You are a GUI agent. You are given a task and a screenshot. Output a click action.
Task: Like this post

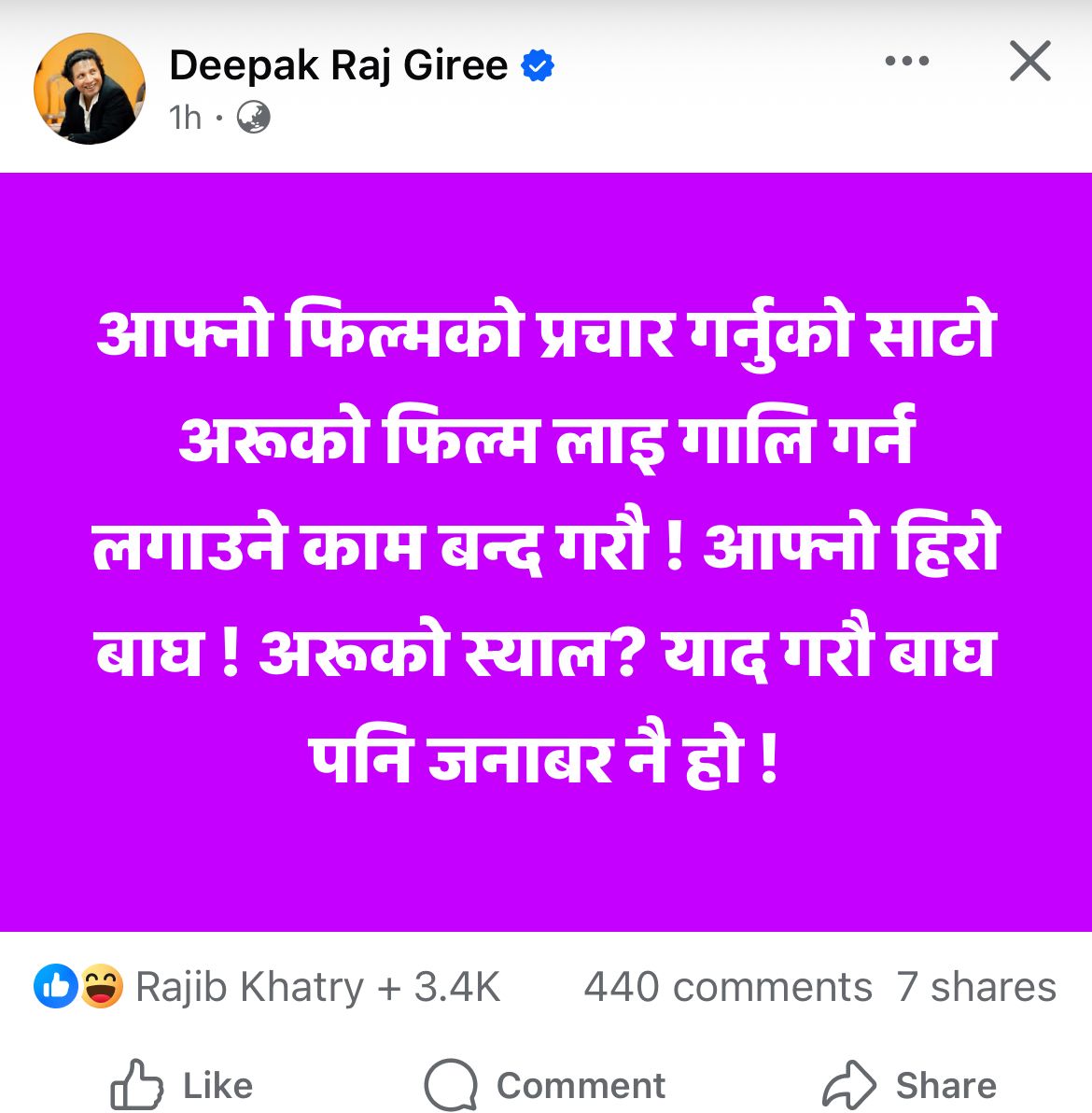[x=183, y=1085]
